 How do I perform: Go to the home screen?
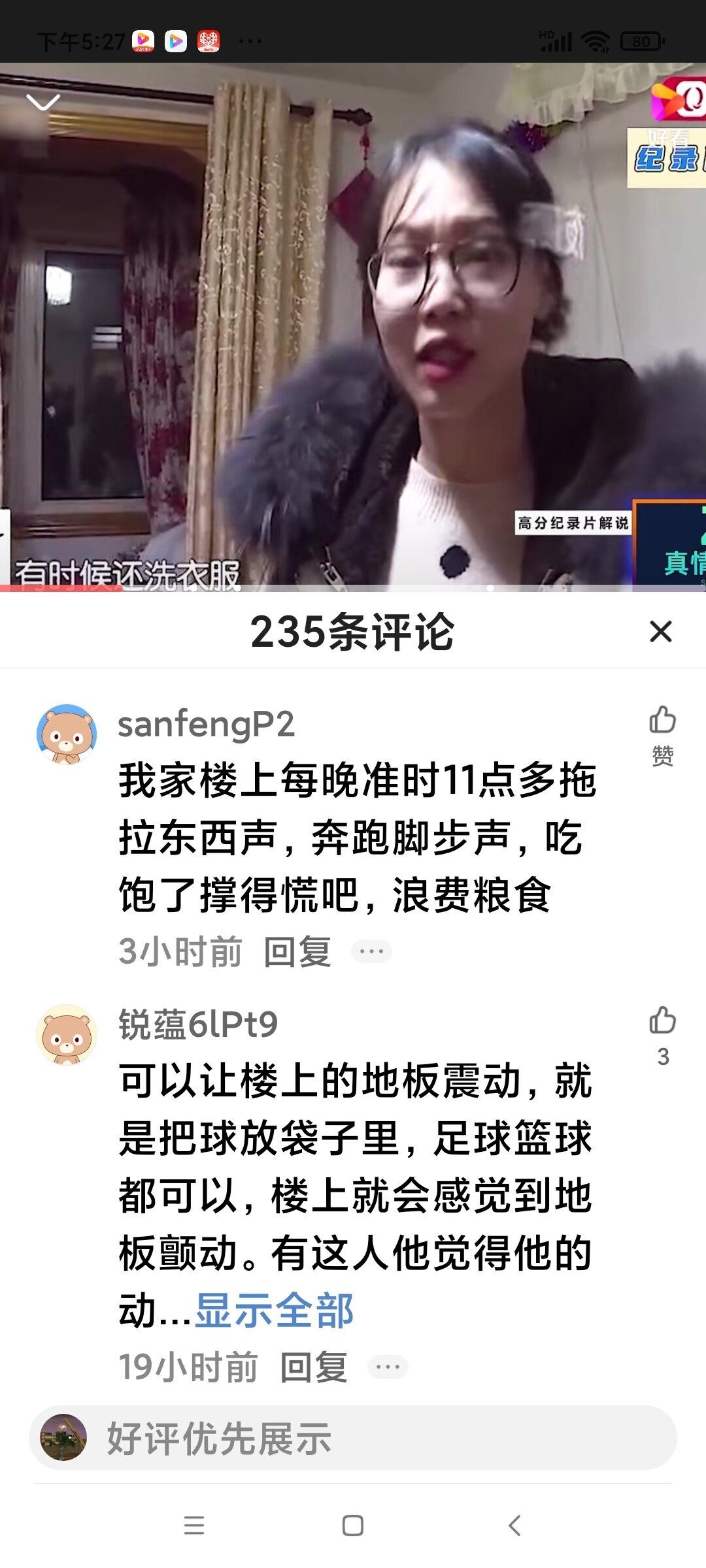[353, 1526]
